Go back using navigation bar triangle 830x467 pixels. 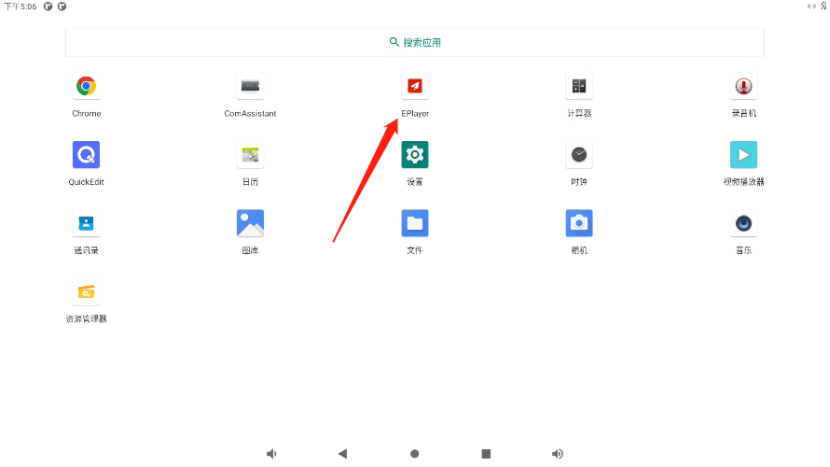[342, 453]
